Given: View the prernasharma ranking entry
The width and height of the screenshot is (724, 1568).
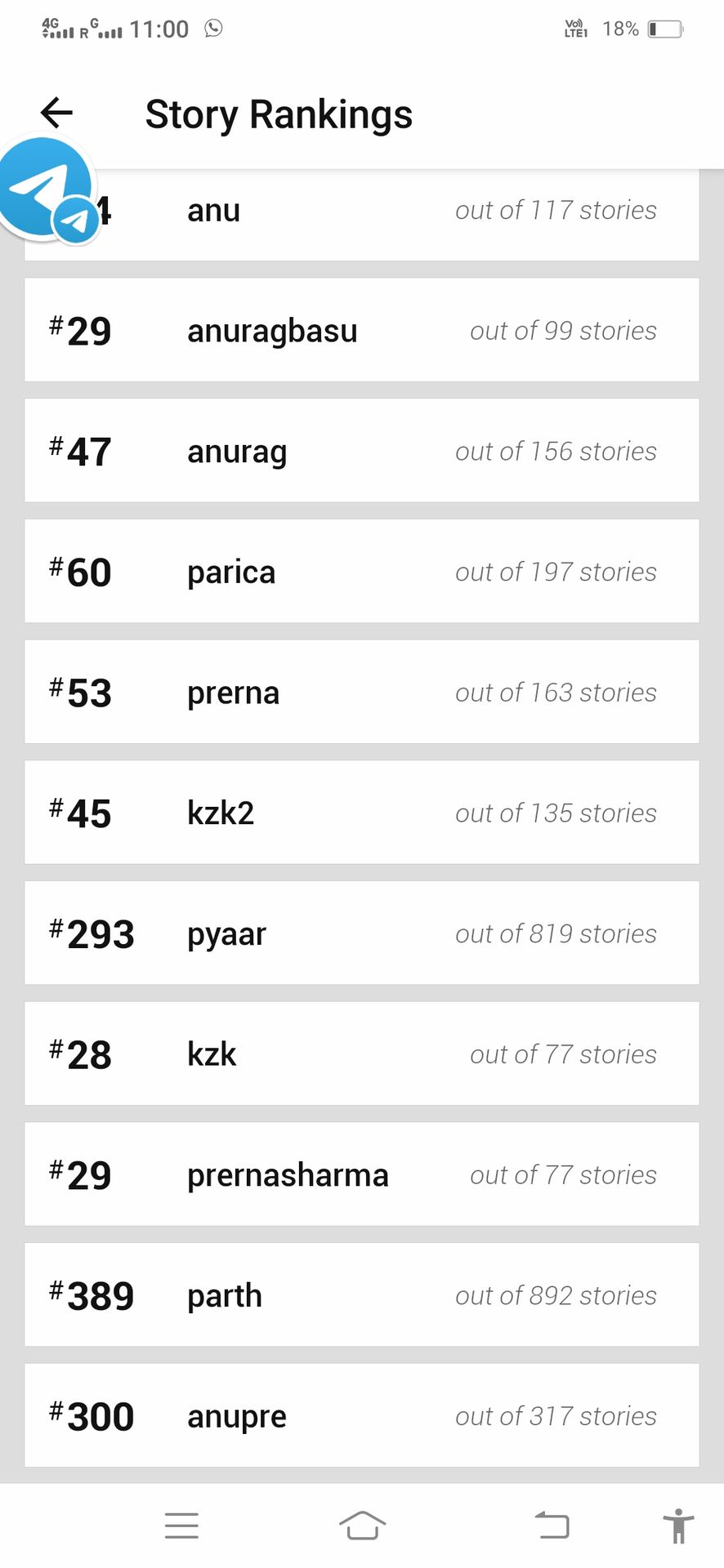Looking at the screenshot, I should (x=361, y=1174).
